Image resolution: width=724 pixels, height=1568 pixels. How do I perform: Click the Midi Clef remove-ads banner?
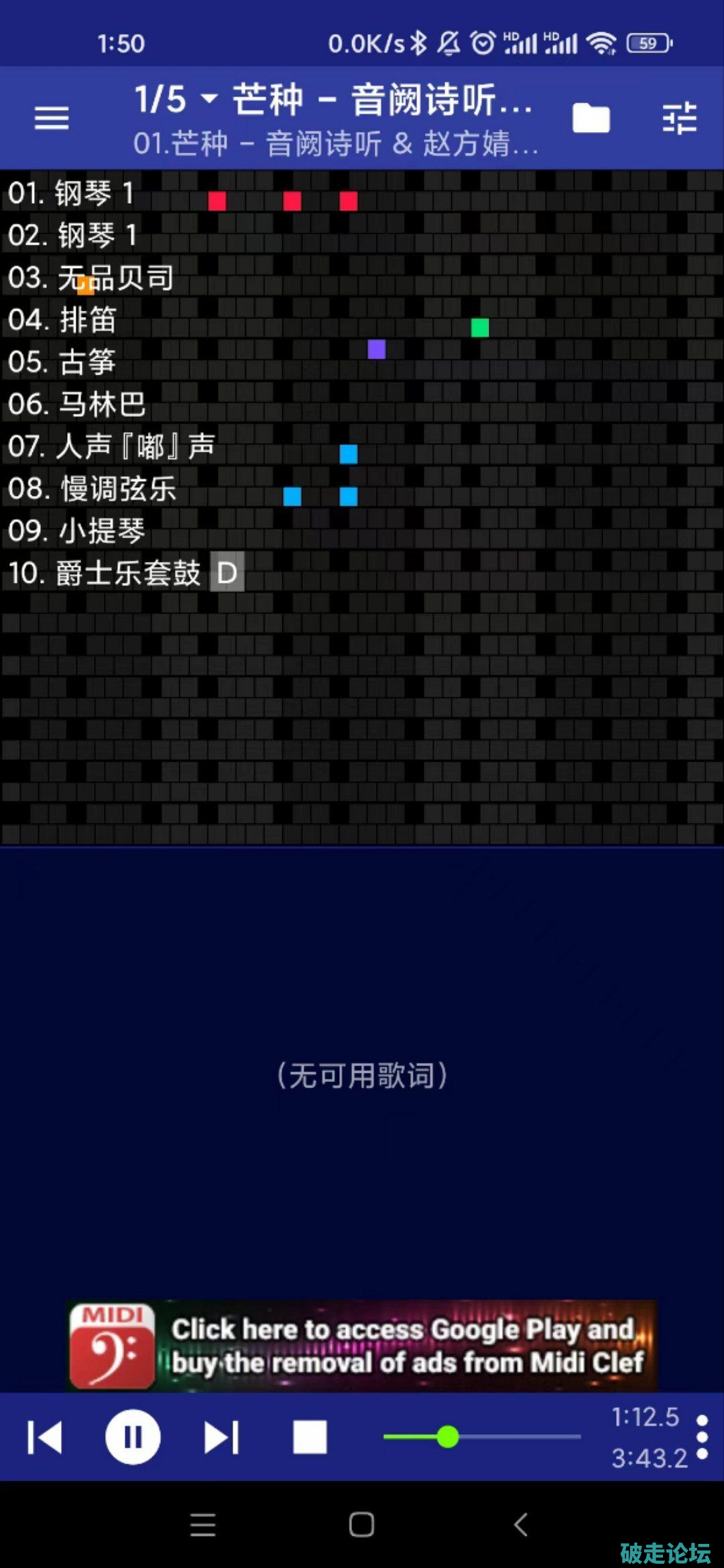[362, 1346]
